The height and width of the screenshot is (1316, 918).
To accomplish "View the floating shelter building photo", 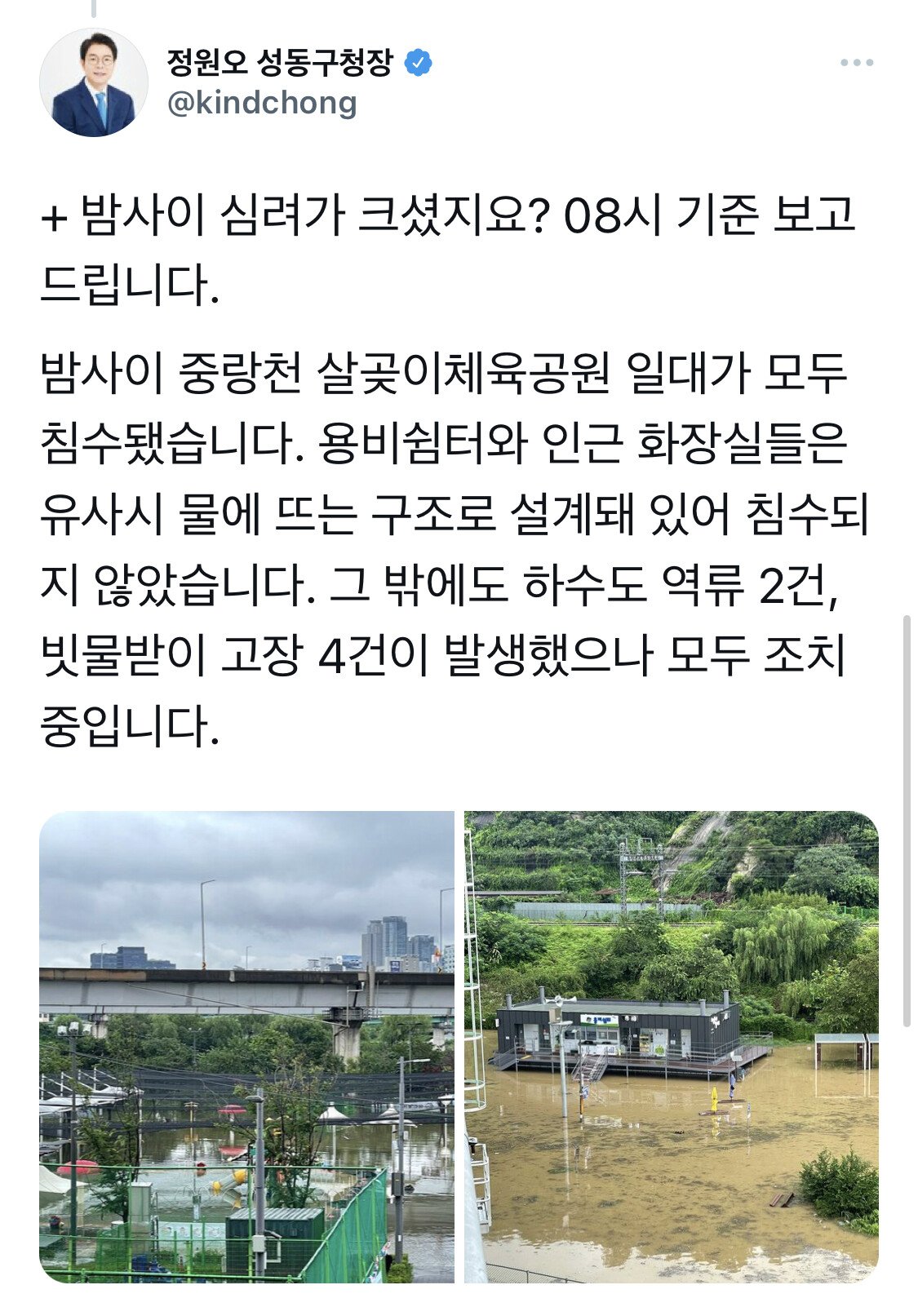I will (672, 1046).
